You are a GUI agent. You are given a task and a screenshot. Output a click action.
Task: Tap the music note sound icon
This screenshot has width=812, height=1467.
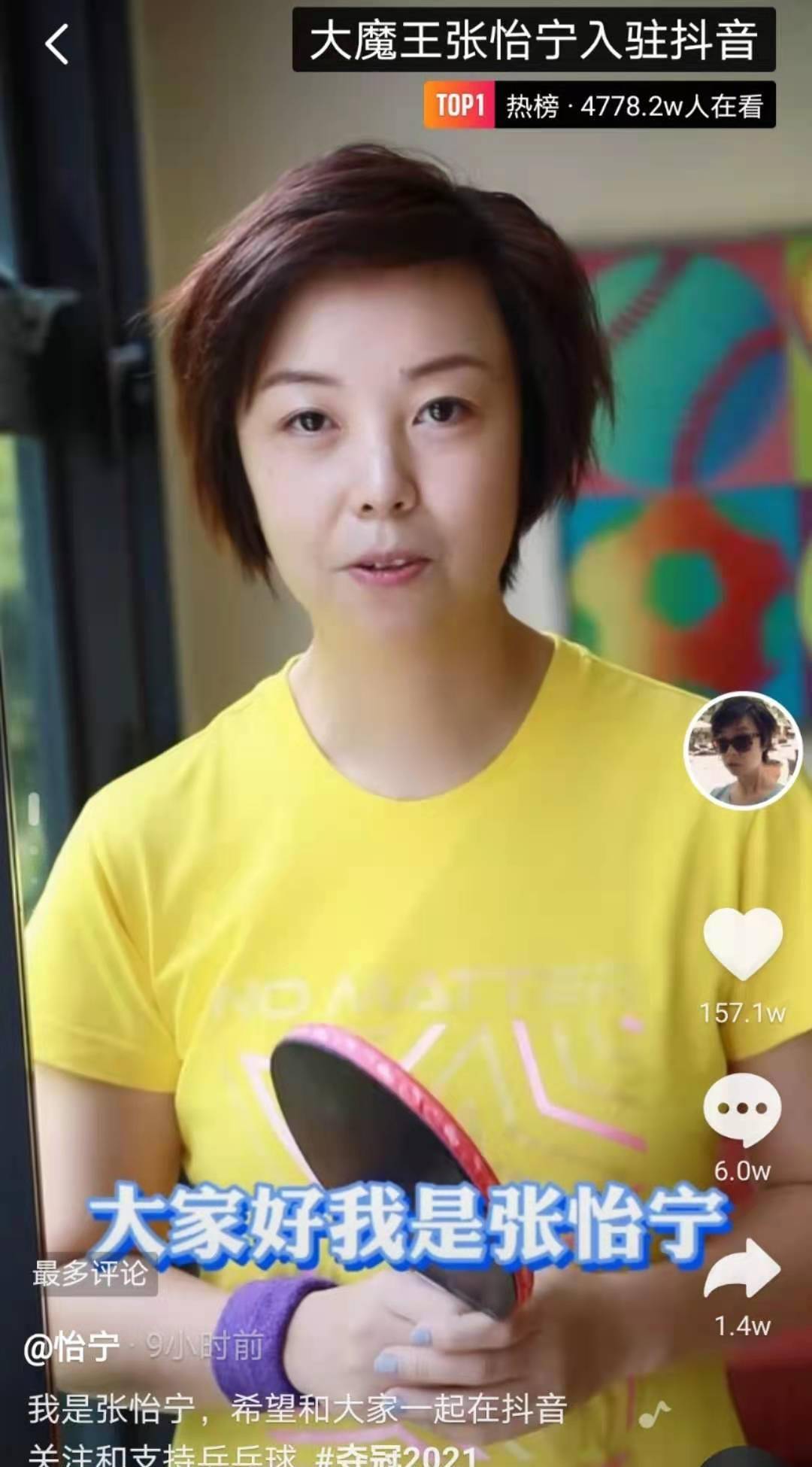[654, 1415]
